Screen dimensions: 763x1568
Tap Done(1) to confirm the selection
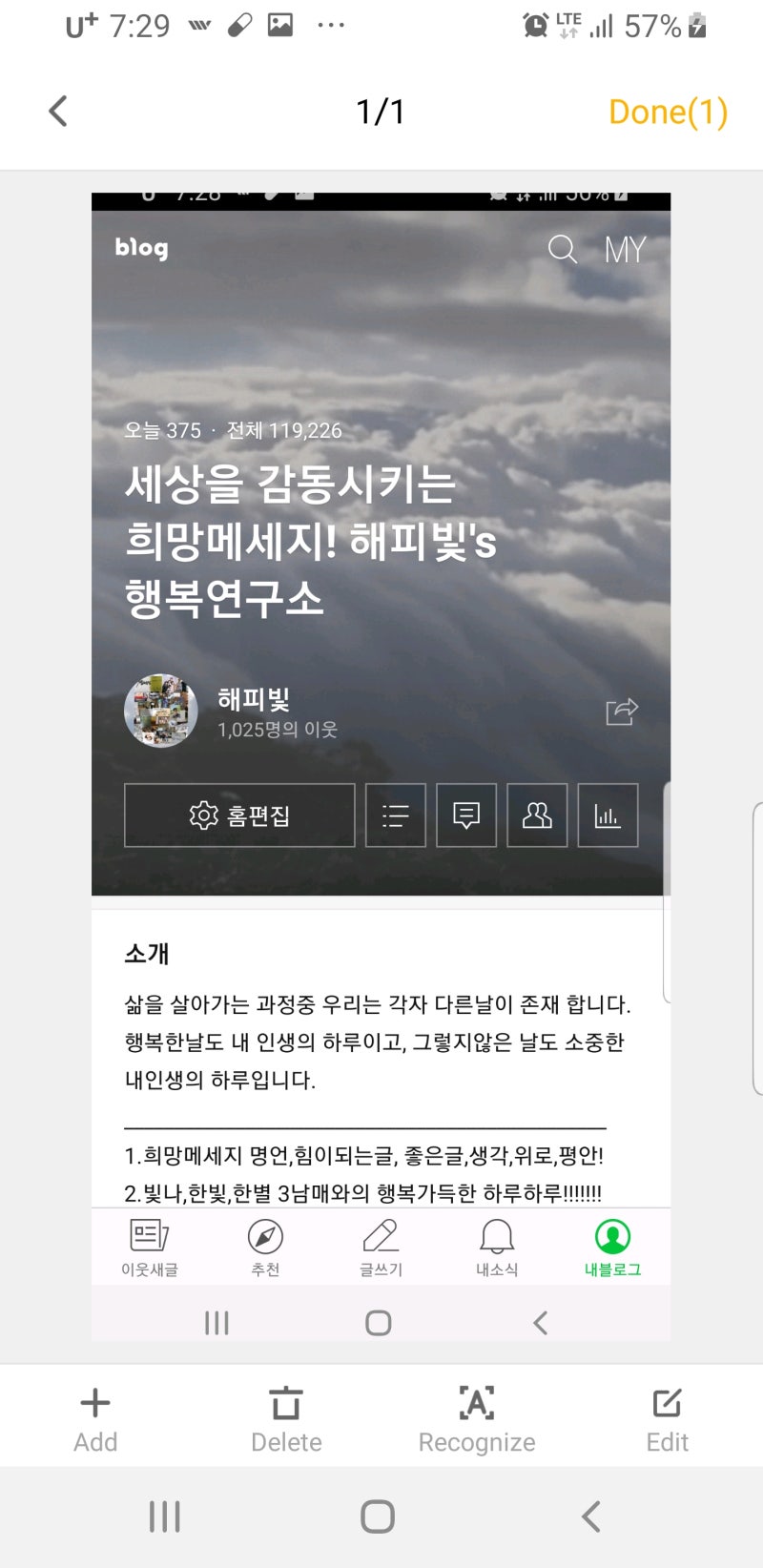coord(668,112)
